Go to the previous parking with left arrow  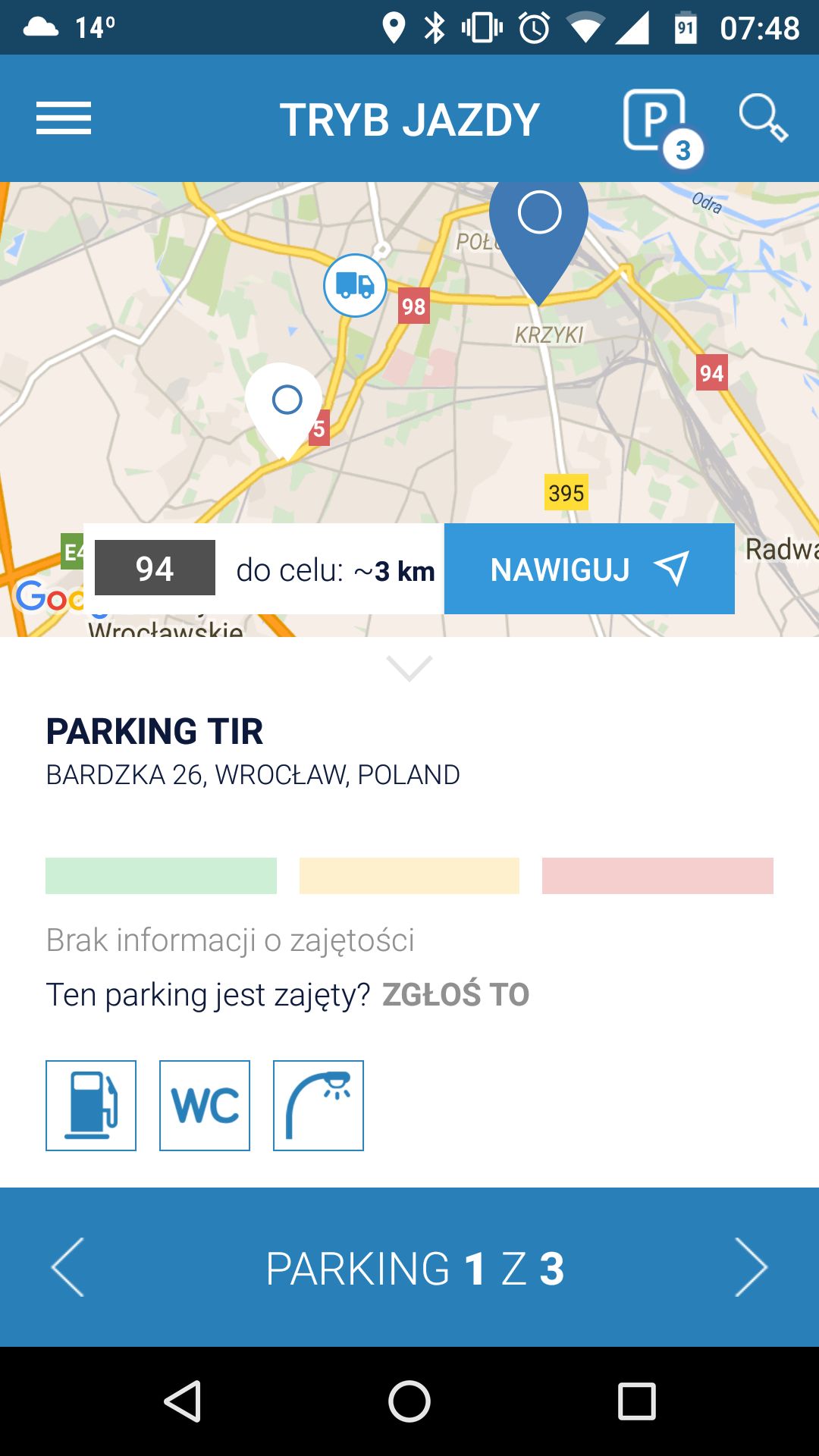coord(67,1267)
